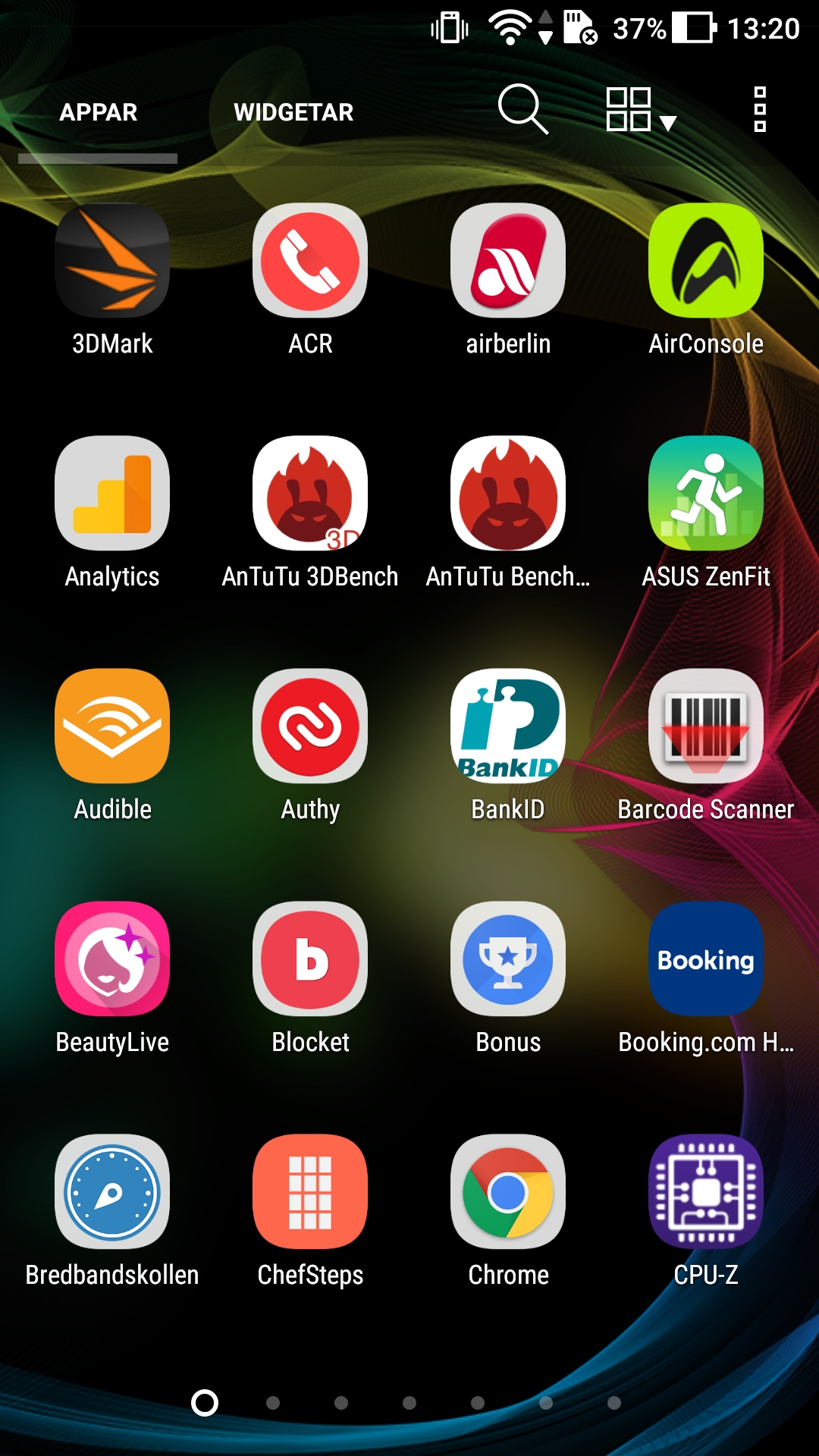This screenshot has height=1456, width=819.
Task: Open Bredbandskollen speed test app
Action: click(112, 1192)
